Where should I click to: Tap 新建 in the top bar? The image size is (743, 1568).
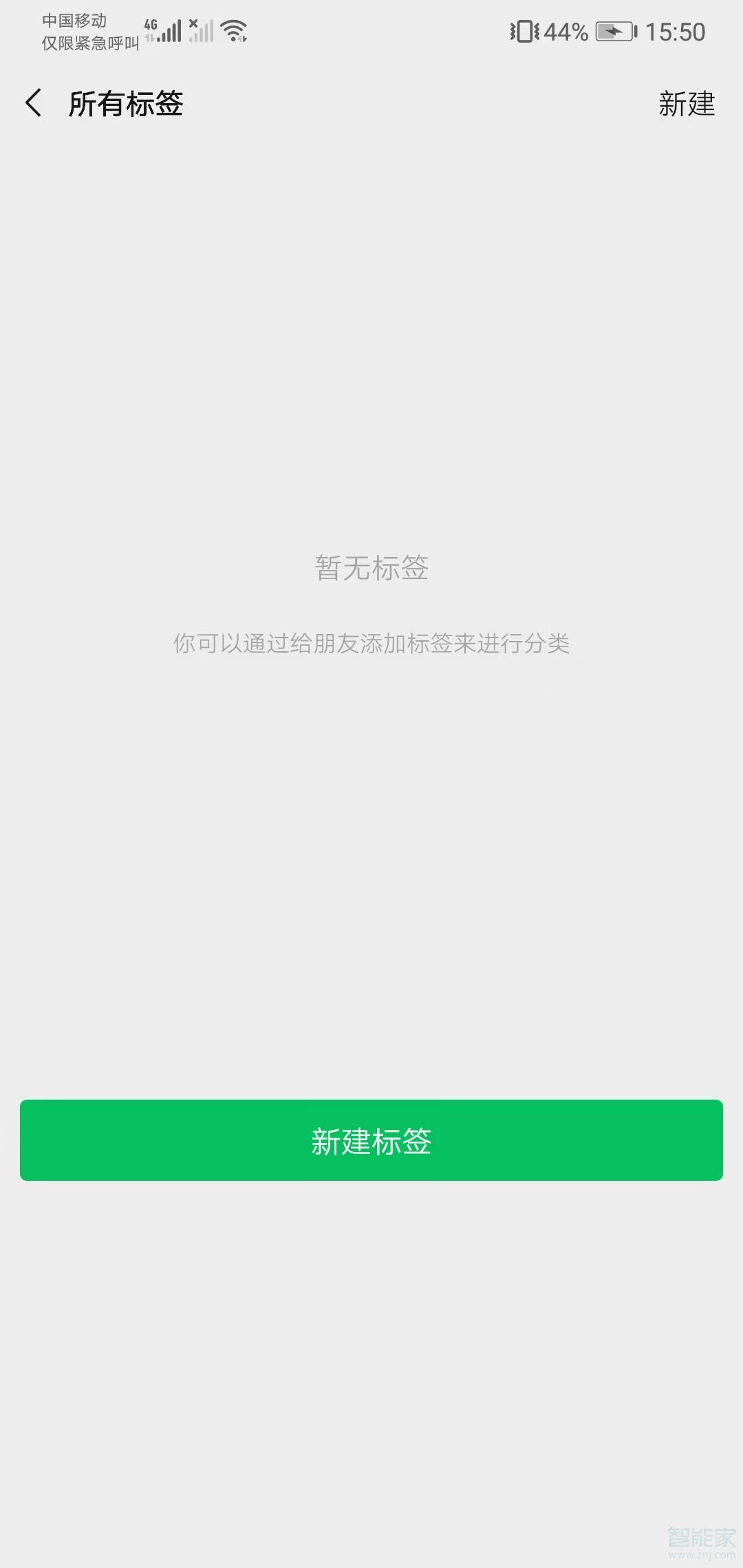point(687,104)
